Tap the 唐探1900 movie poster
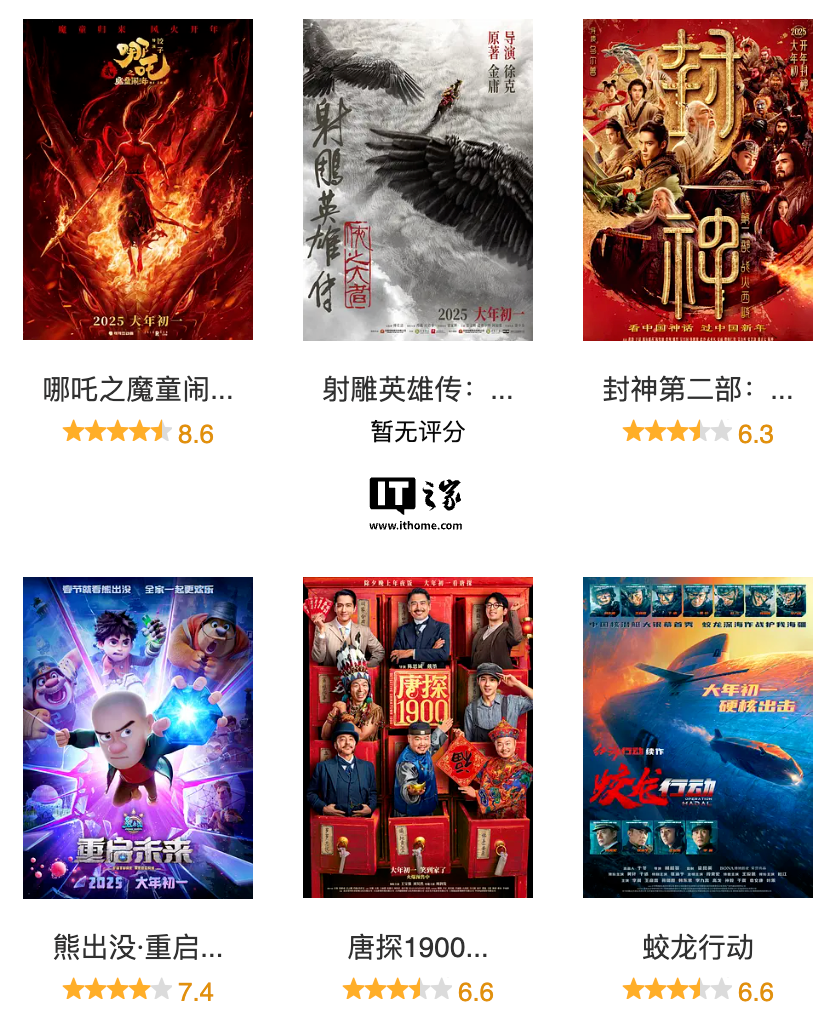This screenshot has width=840, height=1033. click(418, 738)
